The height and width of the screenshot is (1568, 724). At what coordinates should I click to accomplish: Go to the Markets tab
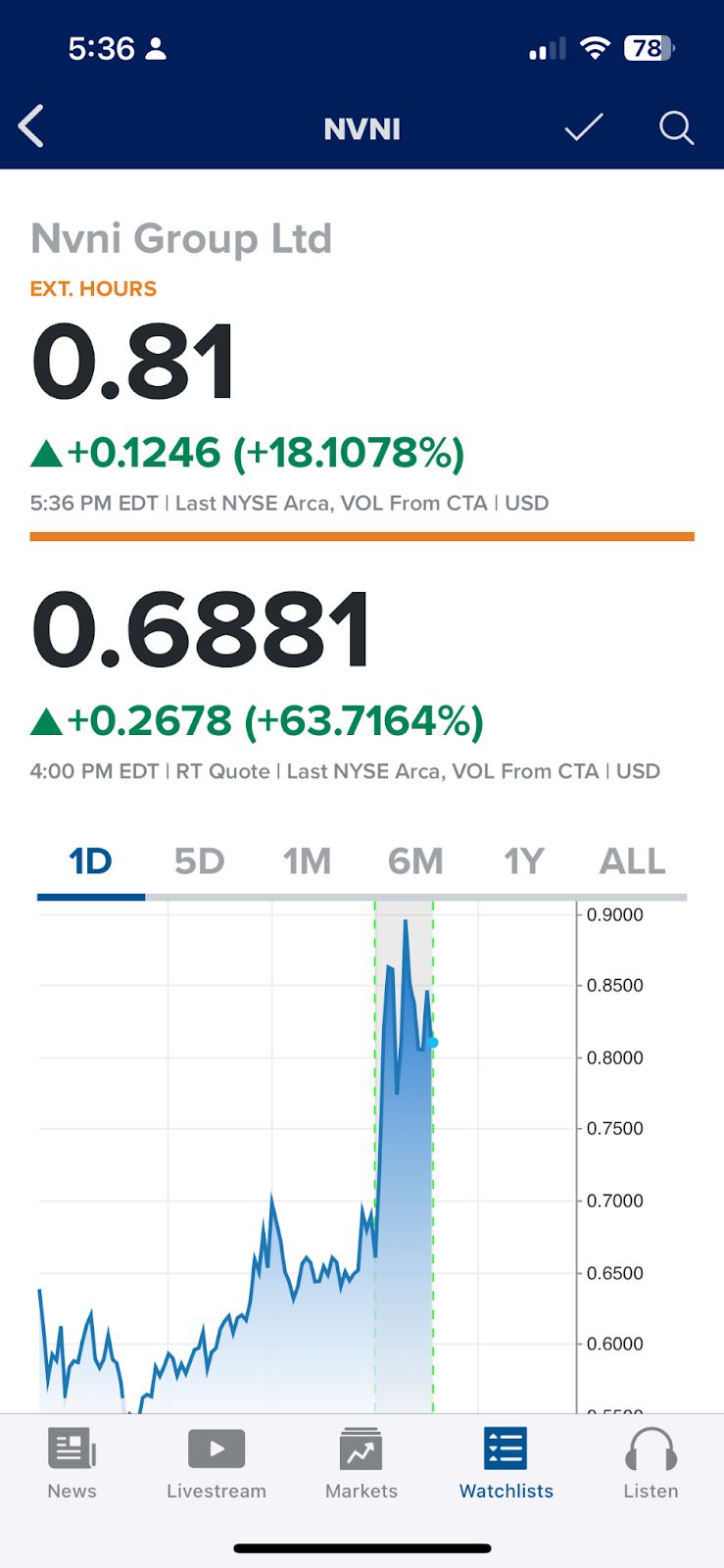point(362,1464)
